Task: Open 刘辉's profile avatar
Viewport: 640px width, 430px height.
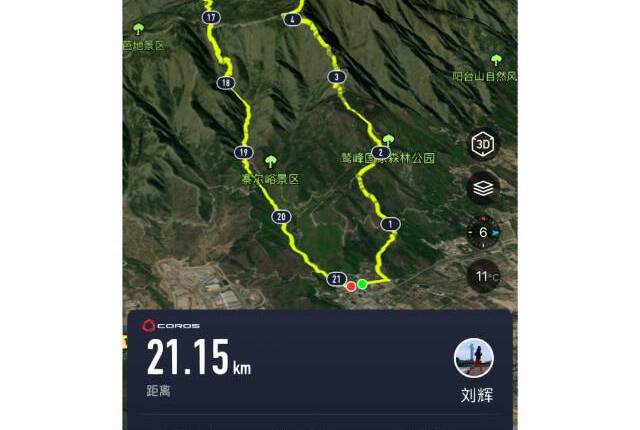Action: [x=474, y=358]
